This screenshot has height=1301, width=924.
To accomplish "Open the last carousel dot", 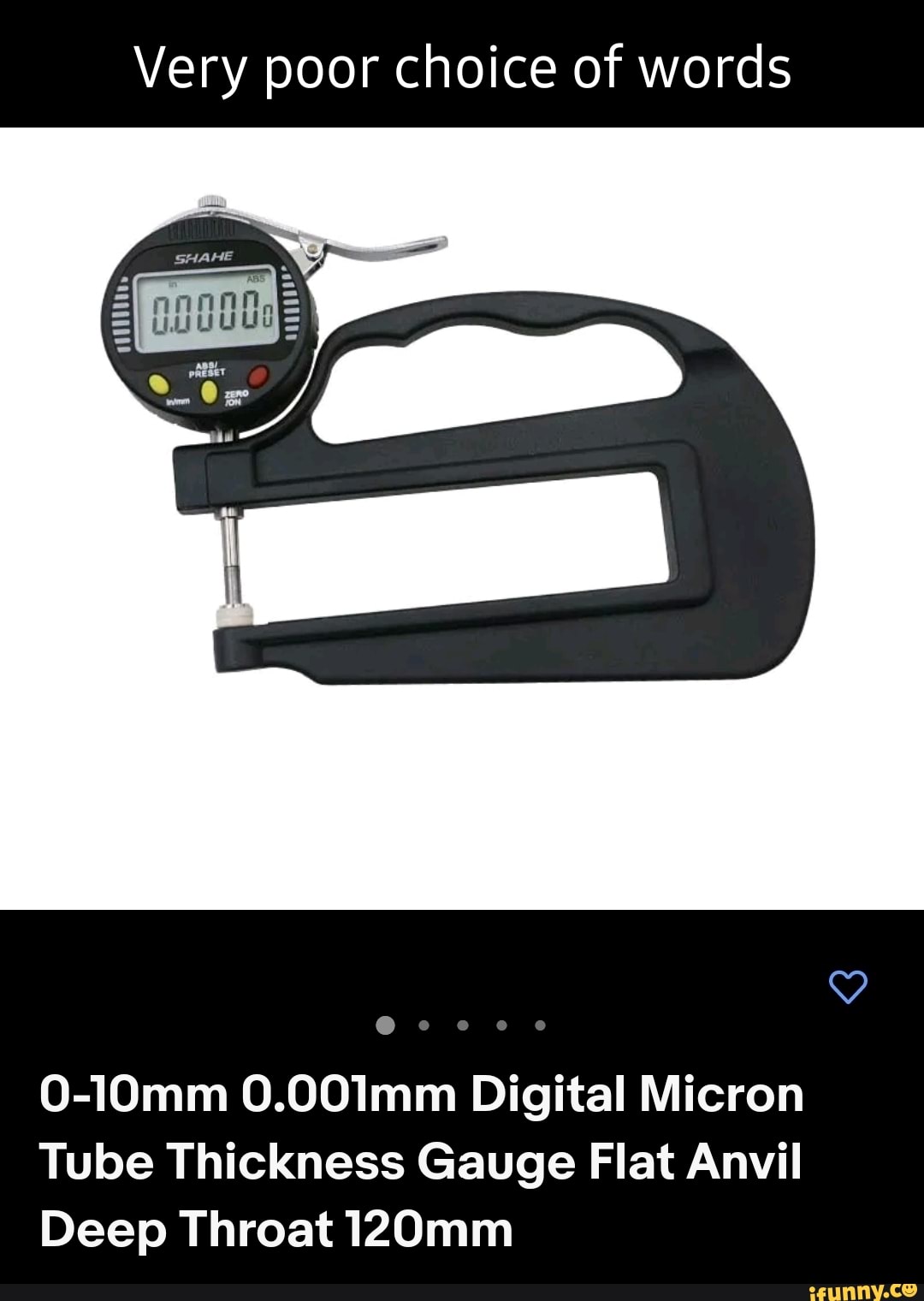I will click(x=541, y=1026).
